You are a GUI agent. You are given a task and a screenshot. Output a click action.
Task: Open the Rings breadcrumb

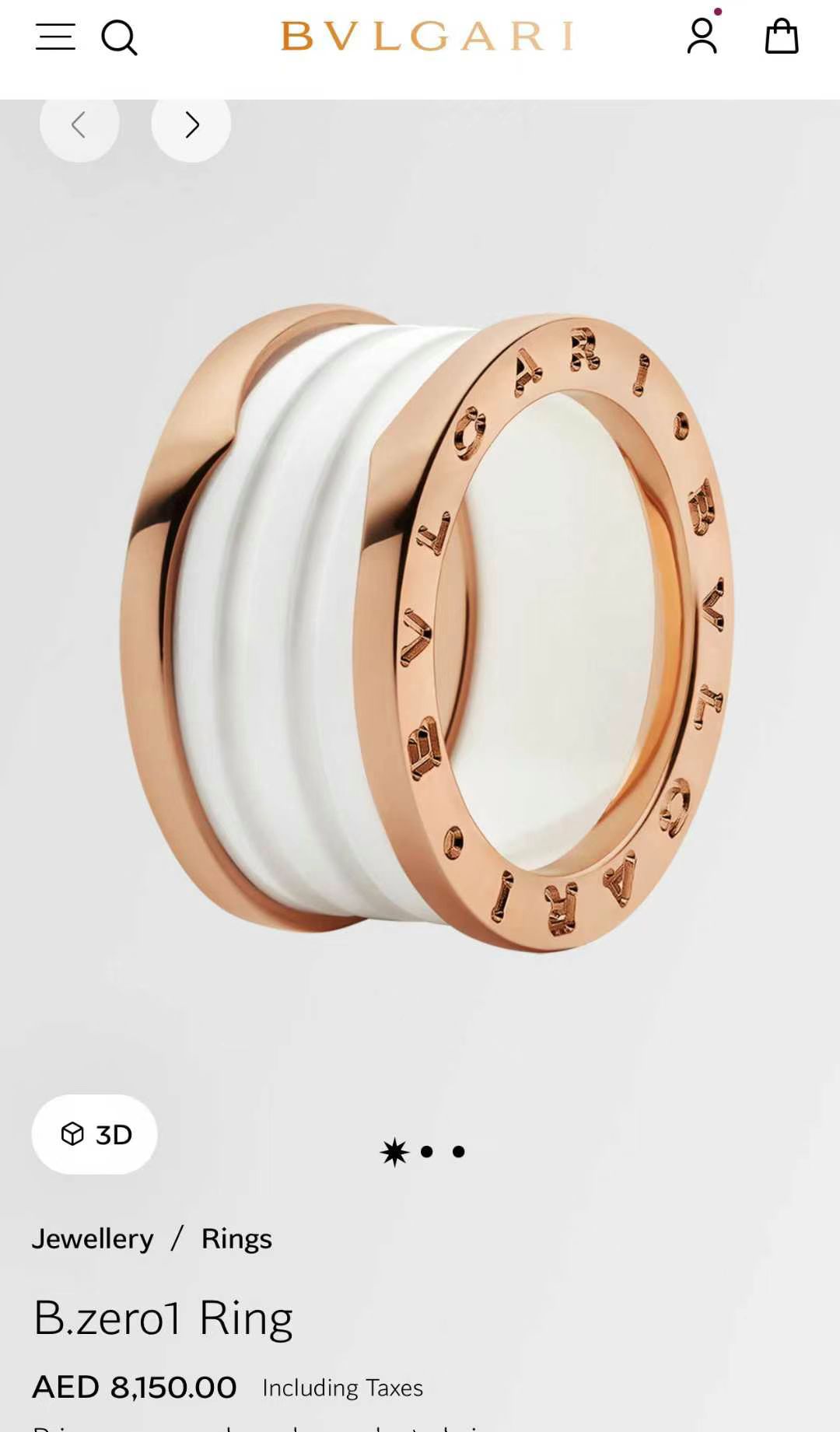pos(236,1238)
